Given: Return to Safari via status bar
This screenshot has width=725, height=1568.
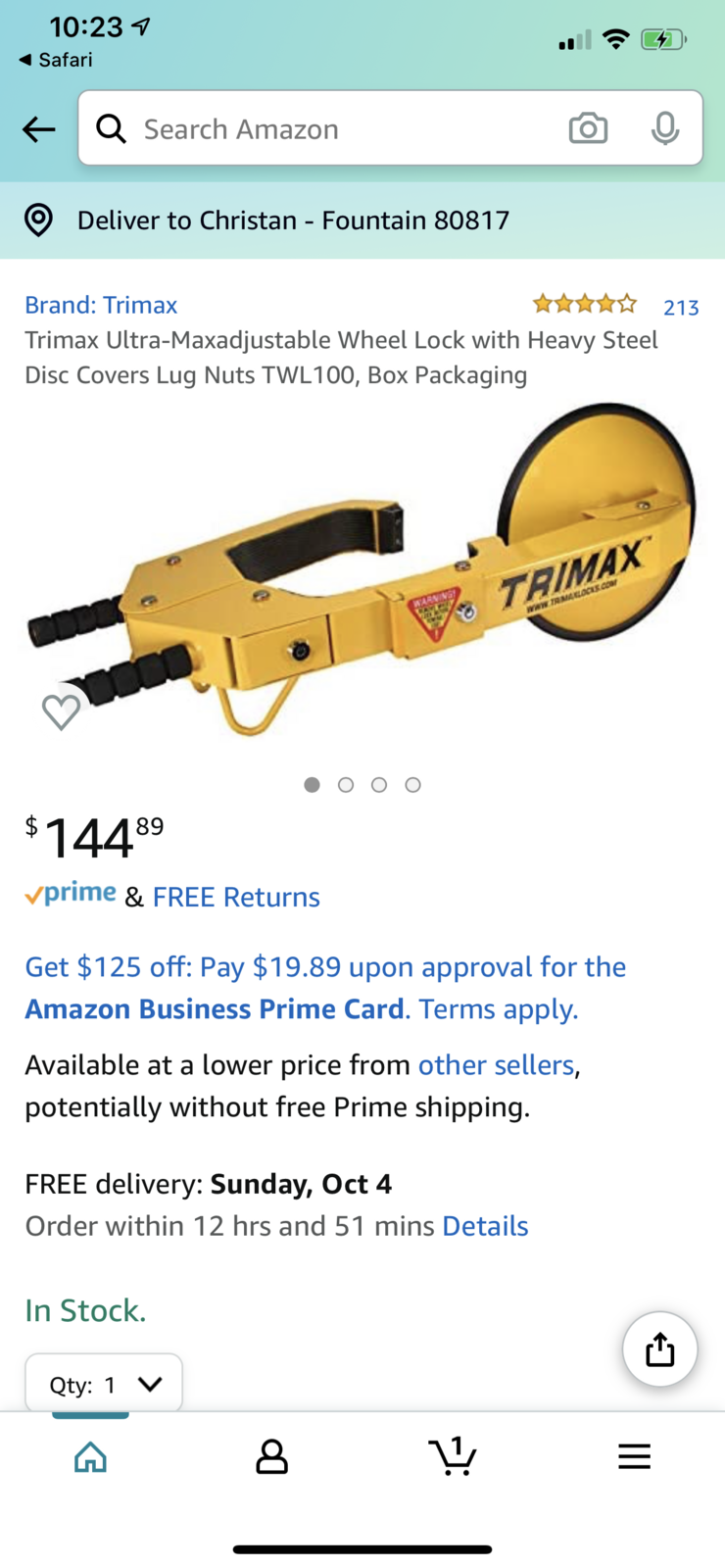Looking at the screenshot, I should (56, 60).
